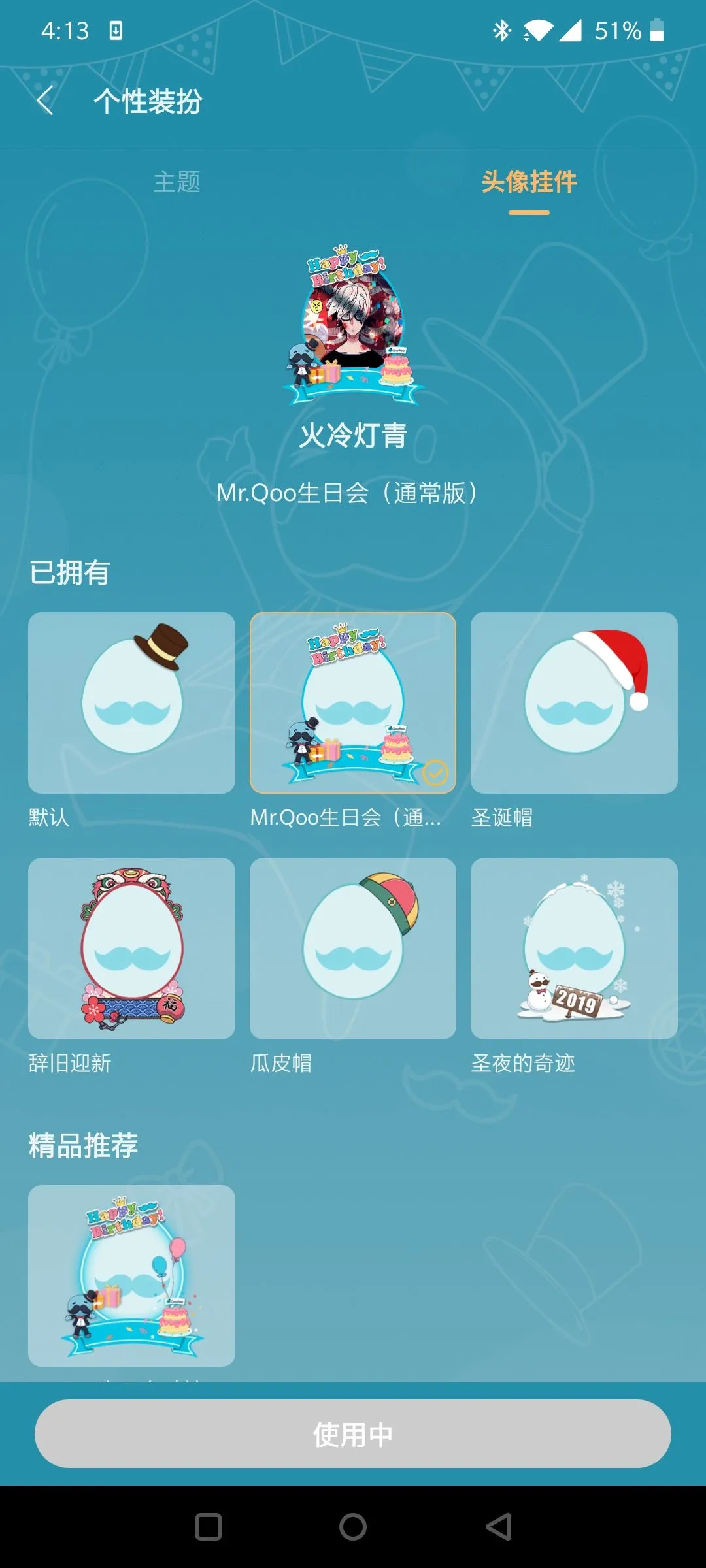Go back from 个性装扮 page
The height and width of the screenshot is (1568, 706).
[x=44, y=101]
